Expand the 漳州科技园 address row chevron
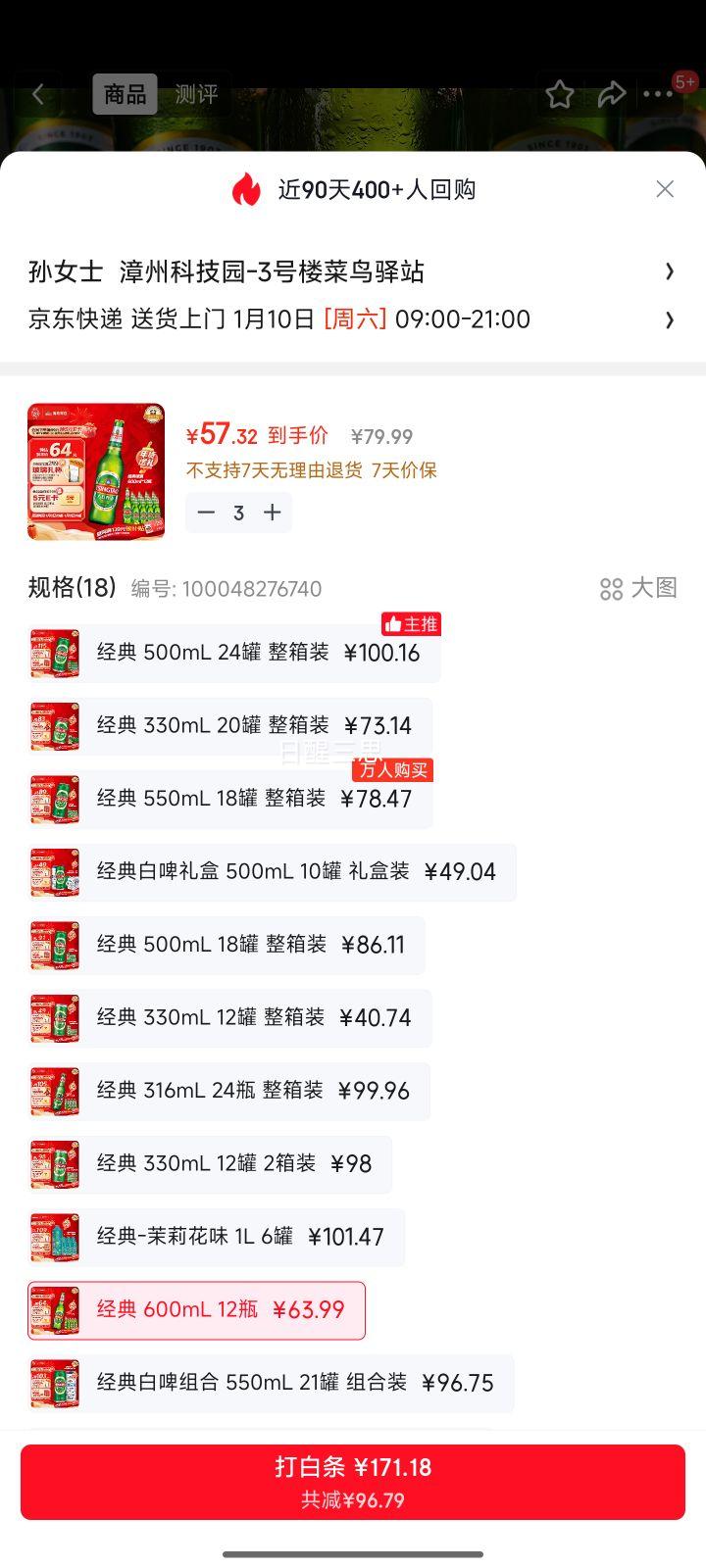Viewport: 706px width, 1568px height. point(670,271)
